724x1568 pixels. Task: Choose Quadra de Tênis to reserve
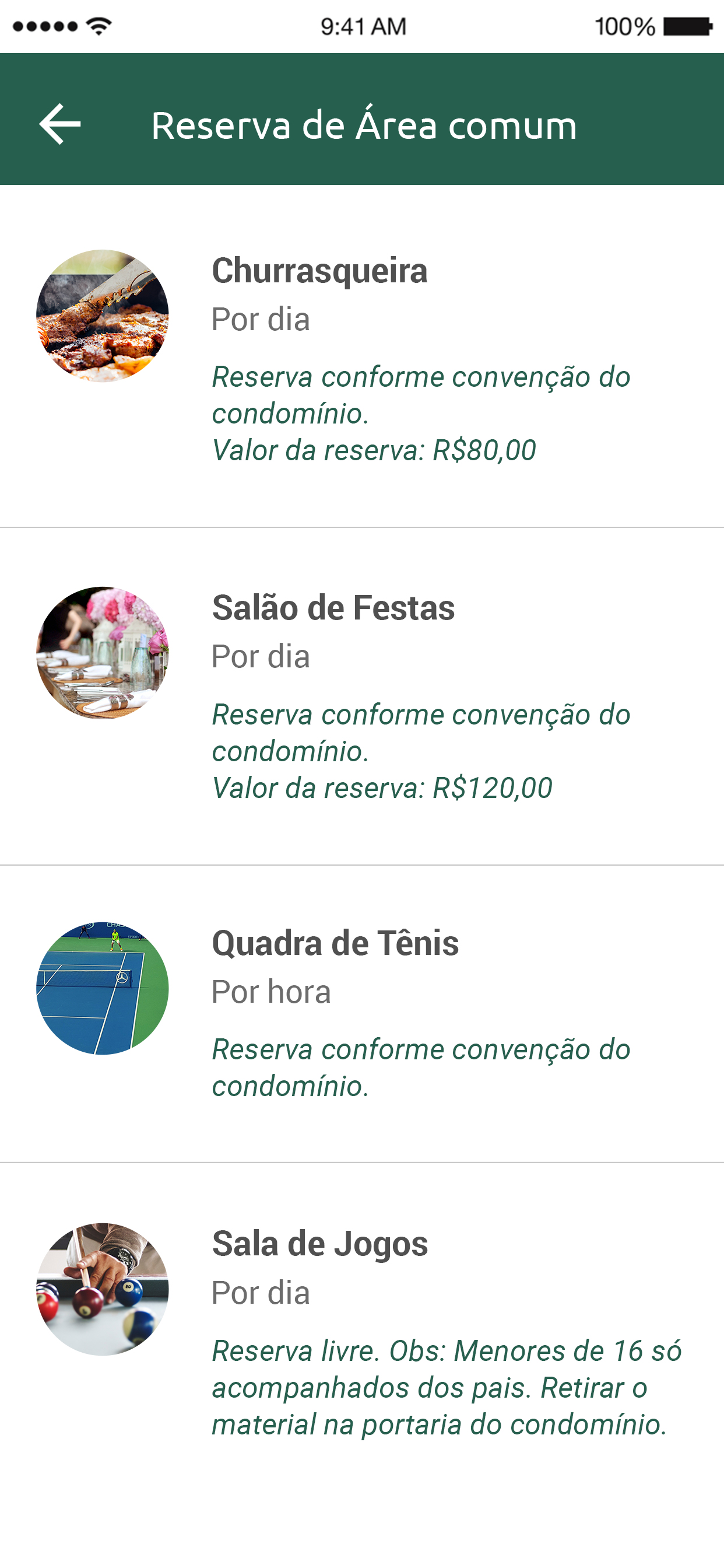pyautogui.click(x=362, y=1014)
